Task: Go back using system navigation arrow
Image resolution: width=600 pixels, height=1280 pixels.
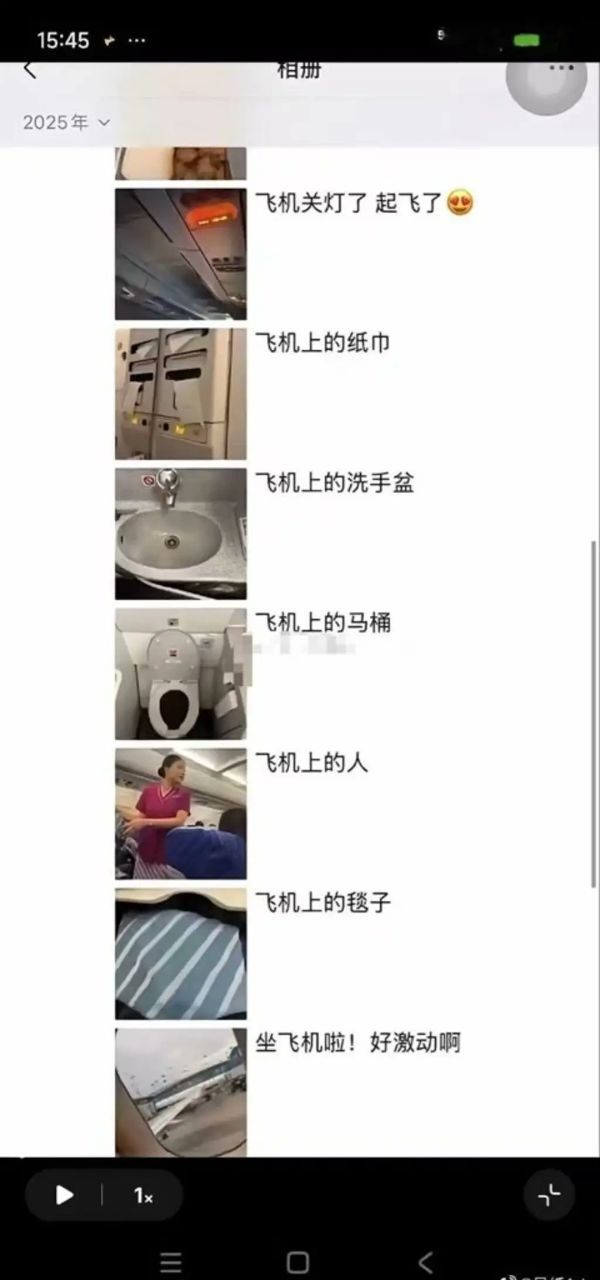Action: pos(425,1261)
